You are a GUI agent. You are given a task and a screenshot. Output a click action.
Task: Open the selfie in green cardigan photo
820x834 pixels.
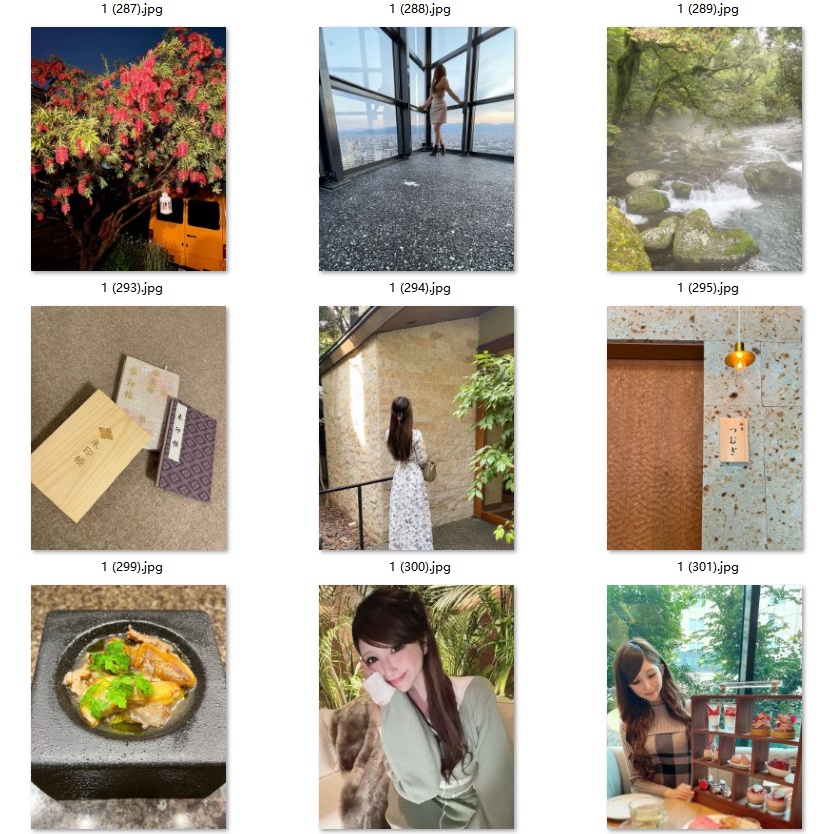point(416,707)
